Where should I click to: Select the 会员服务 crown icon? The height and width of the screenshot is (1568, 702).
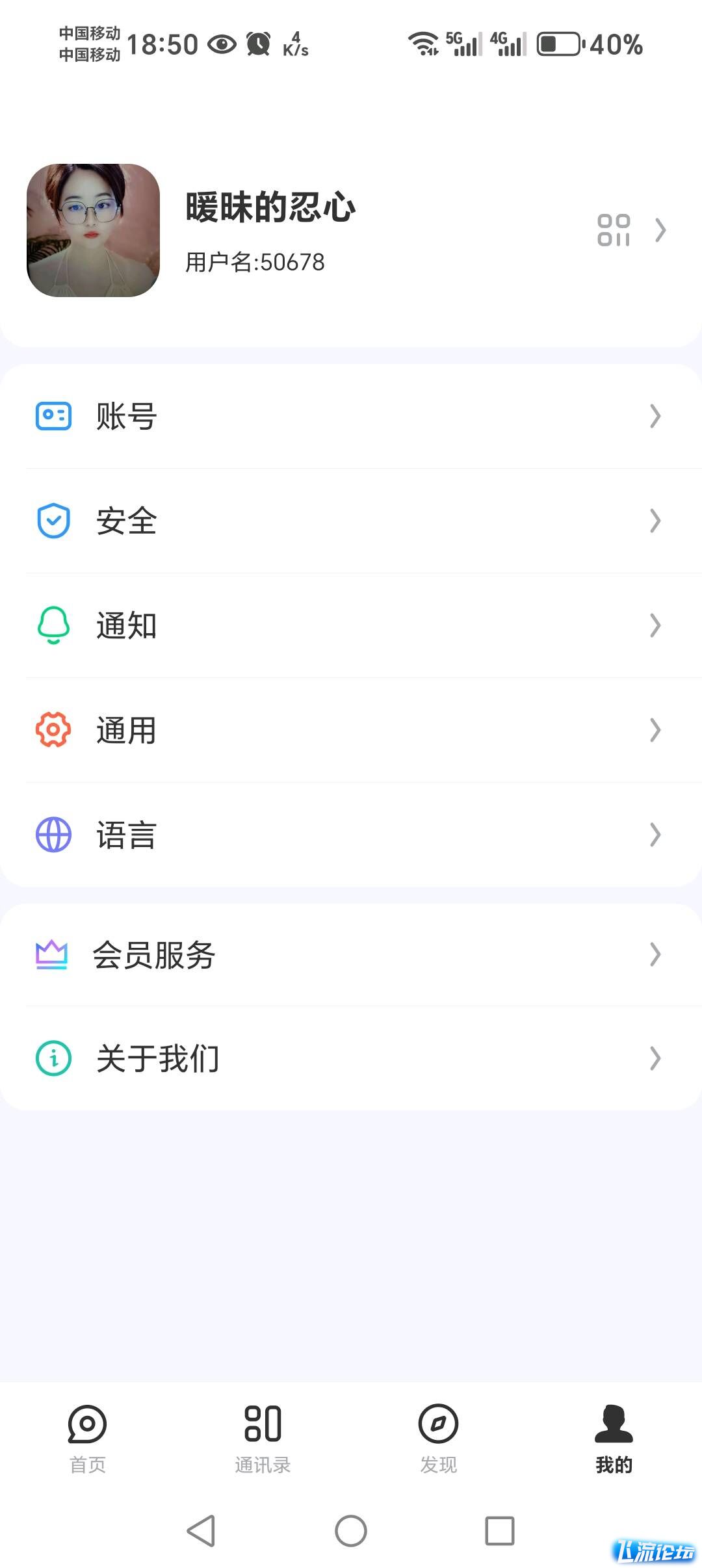pos(53,954)
